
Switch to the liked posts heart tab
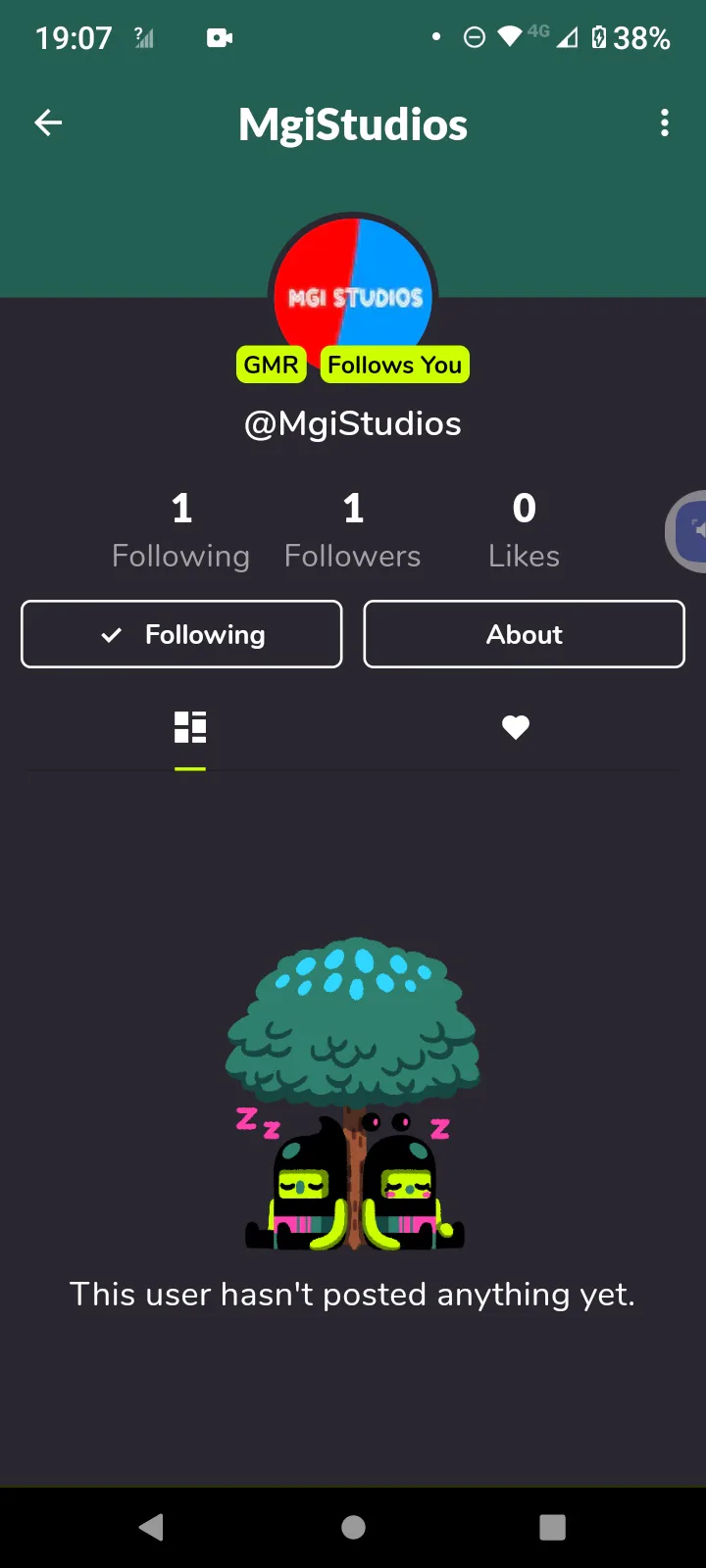(x=516, y=727)
